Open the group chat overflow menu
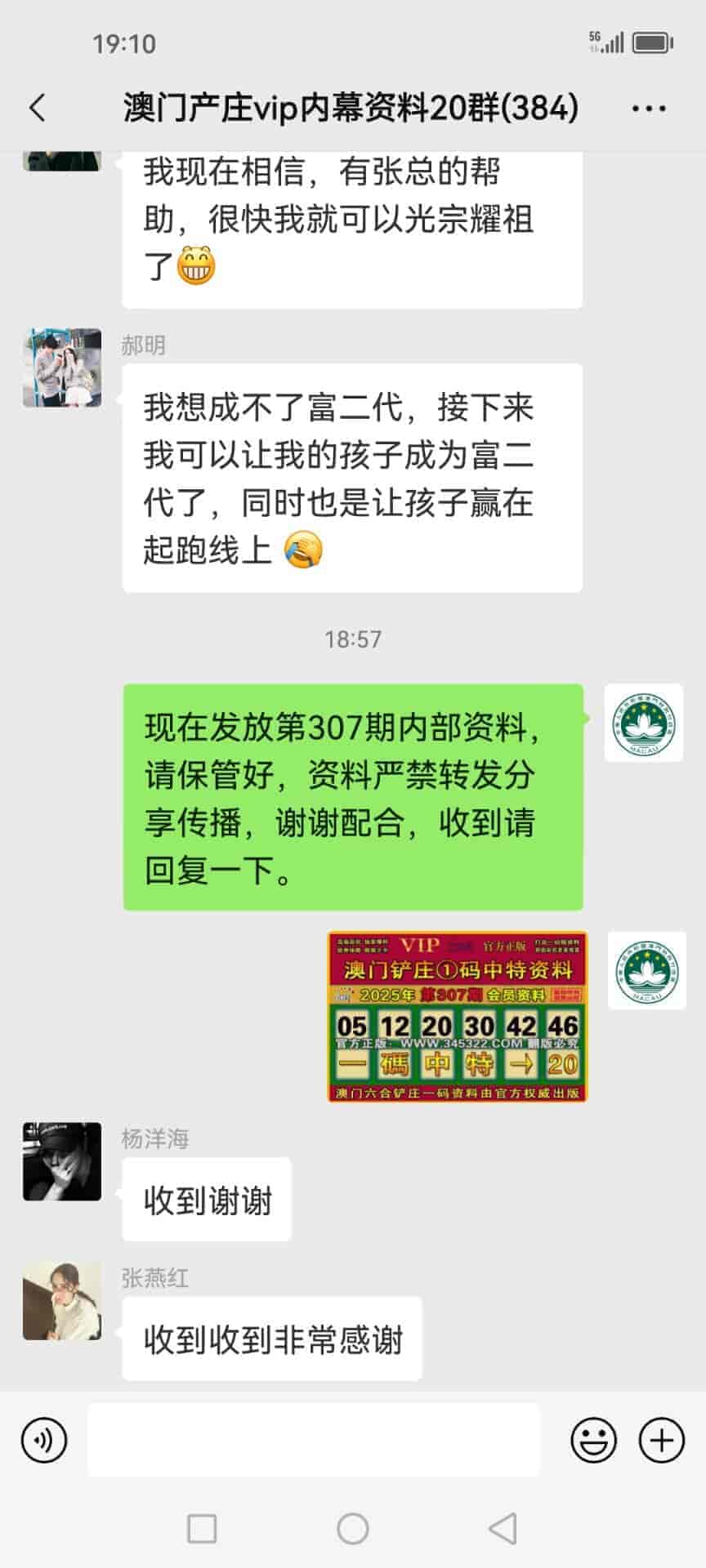 (649, 108)
